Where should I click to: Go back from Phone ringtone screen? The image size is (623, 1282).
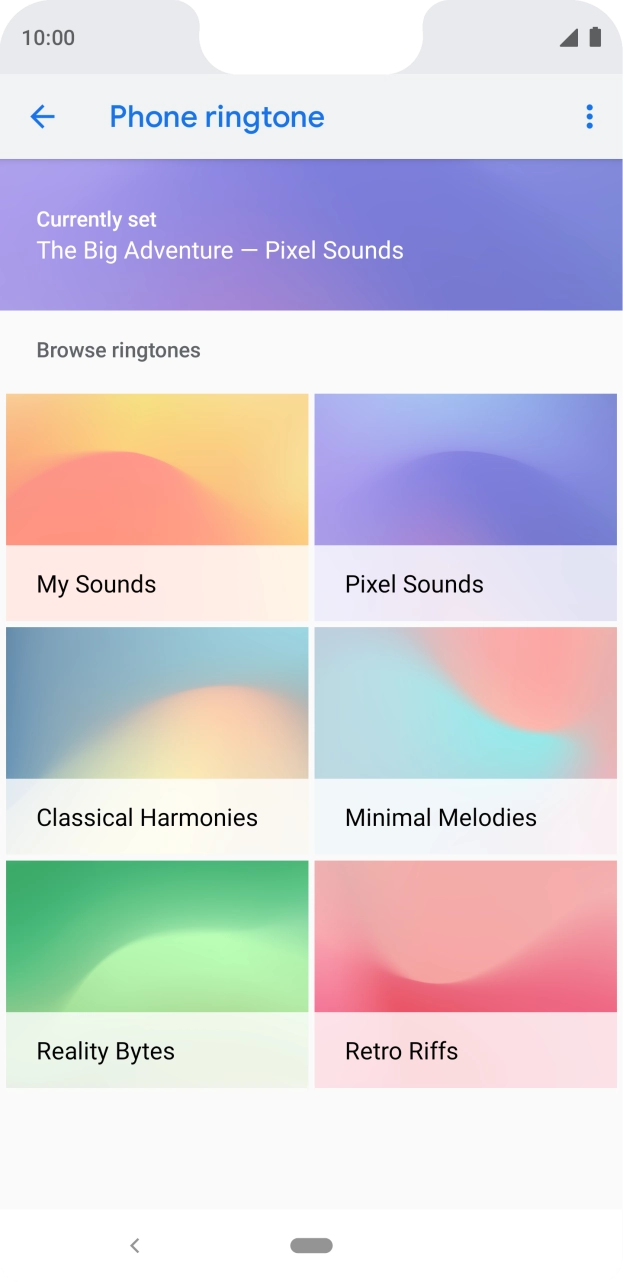[x=42, y=117]
